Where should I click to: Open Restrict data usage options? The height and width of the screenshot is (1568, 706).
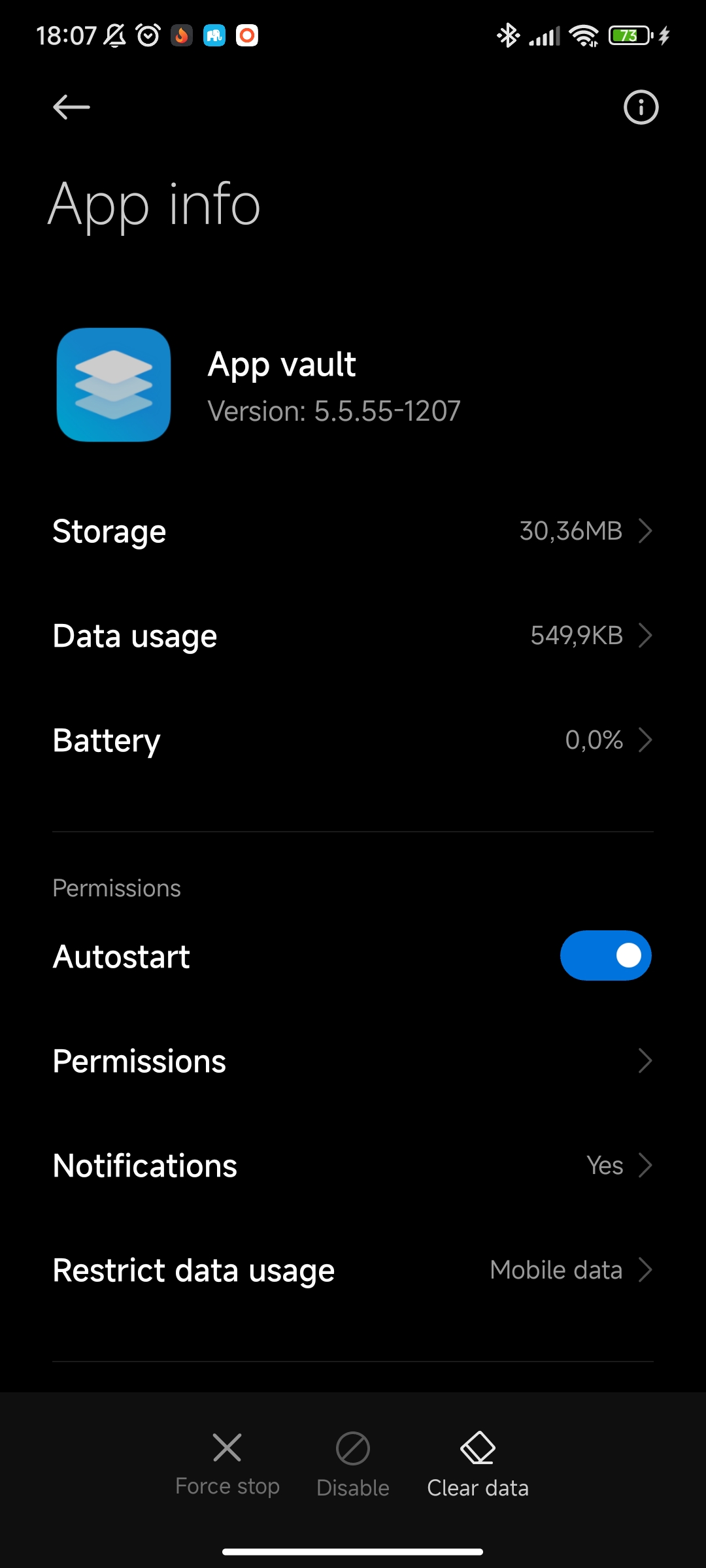pyautogui.click(x=353, y=1270)
